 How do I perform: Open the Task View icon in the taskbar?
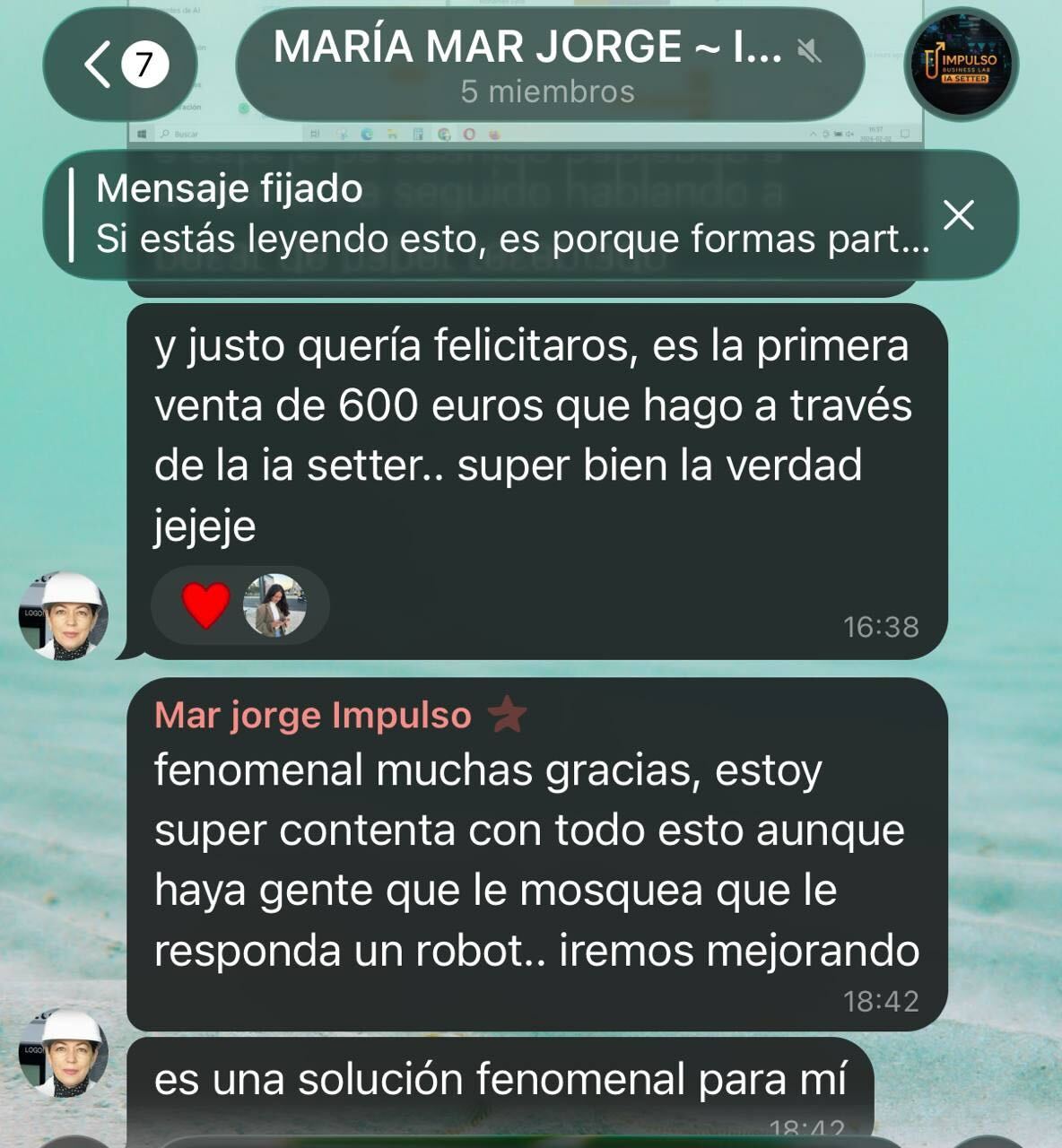click(x=316, y=135)
